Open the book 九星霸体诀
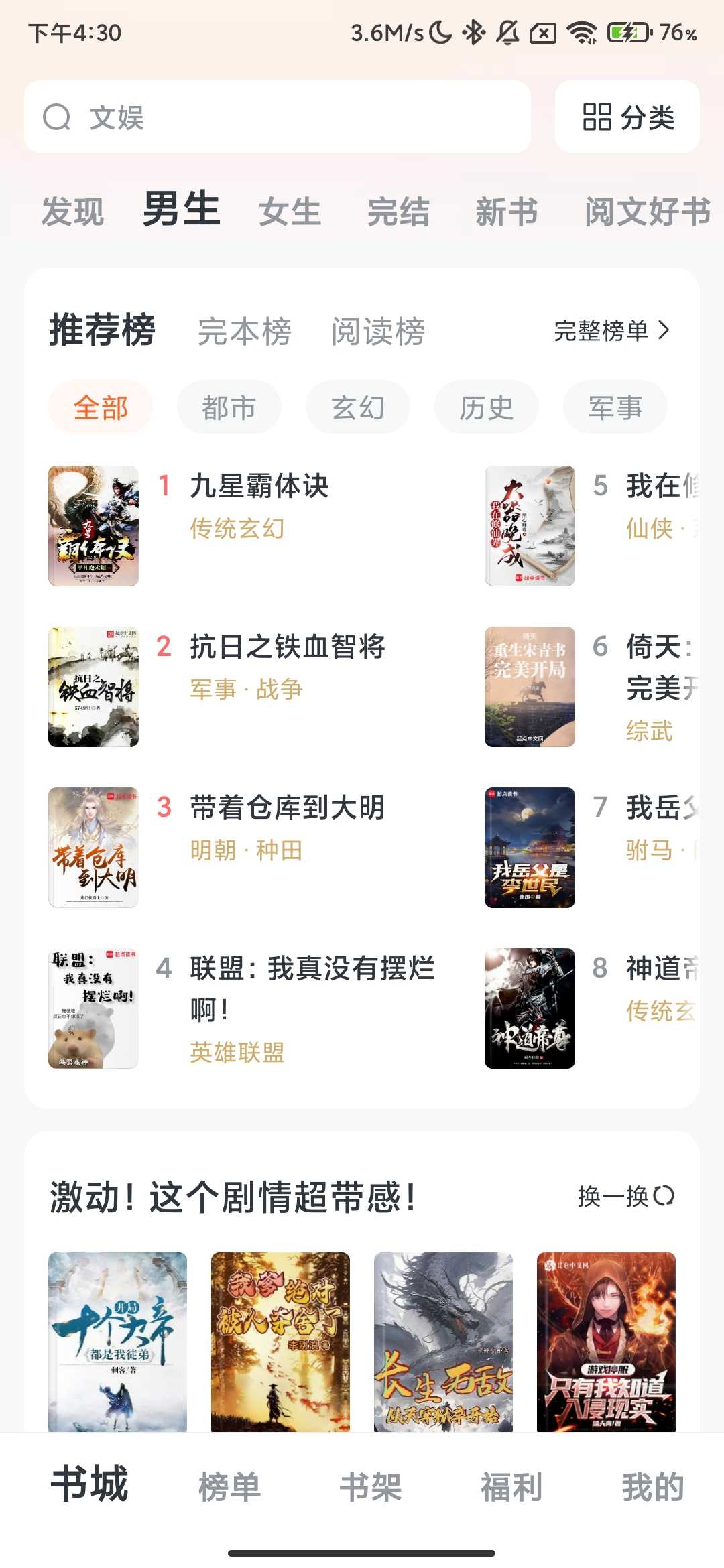The width and height of the screenshot is (724, 1568). tap(259, 486)
